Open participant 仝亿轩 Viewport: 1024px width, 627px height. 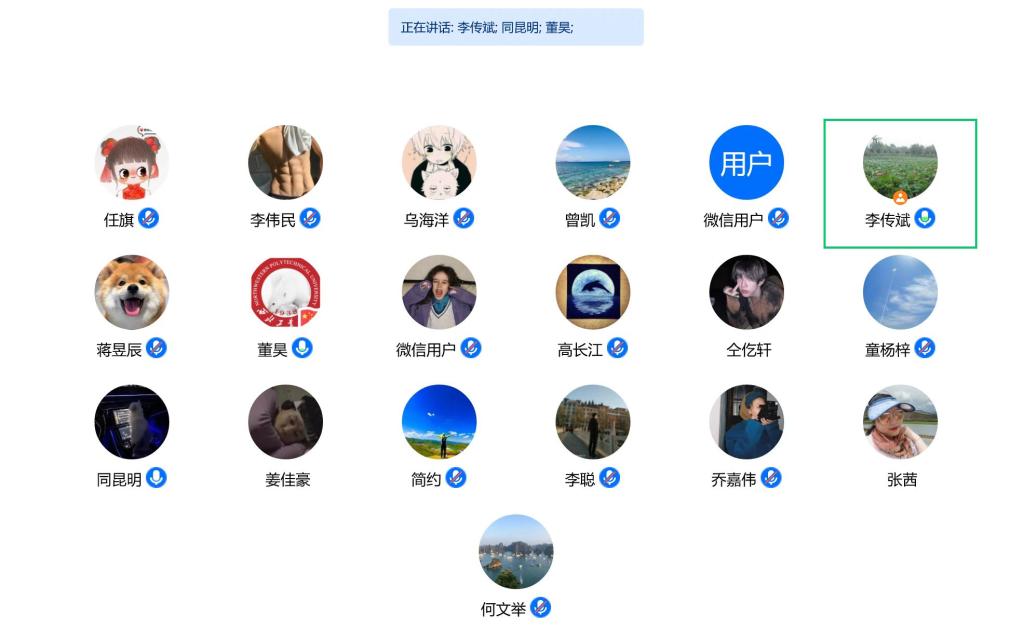pyautogui.click(x=746, y=292)
